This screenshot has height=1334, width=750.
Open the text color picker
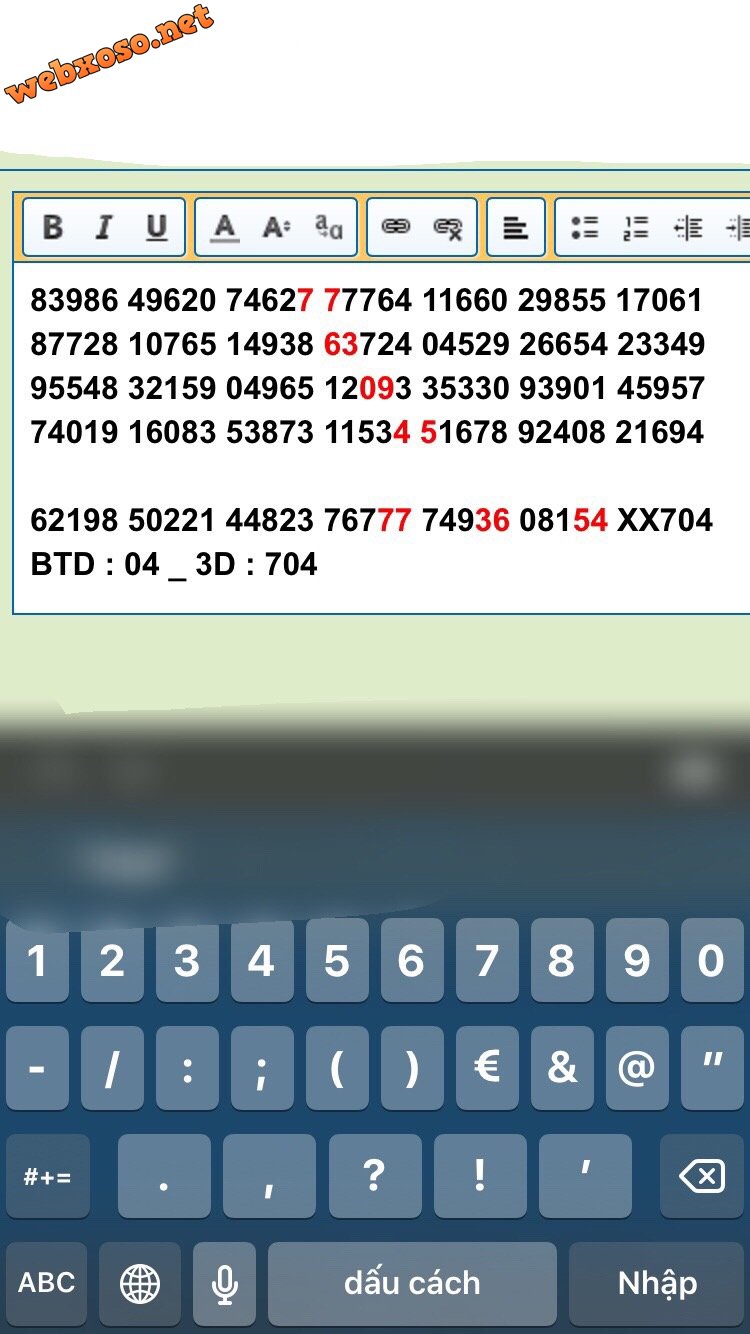(225, 228)
